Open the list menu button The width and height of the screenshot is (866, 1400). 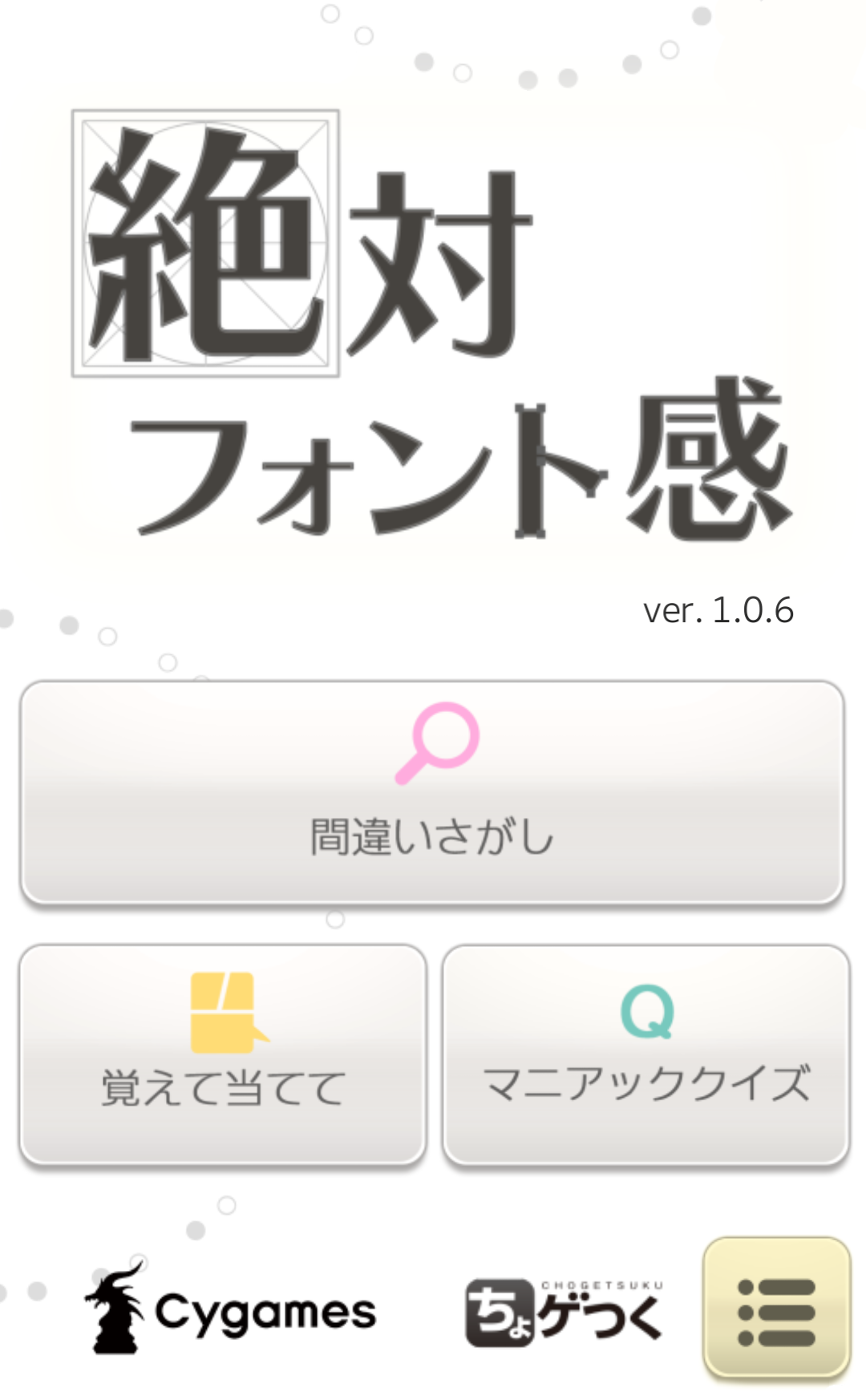tap(776, 1309)
